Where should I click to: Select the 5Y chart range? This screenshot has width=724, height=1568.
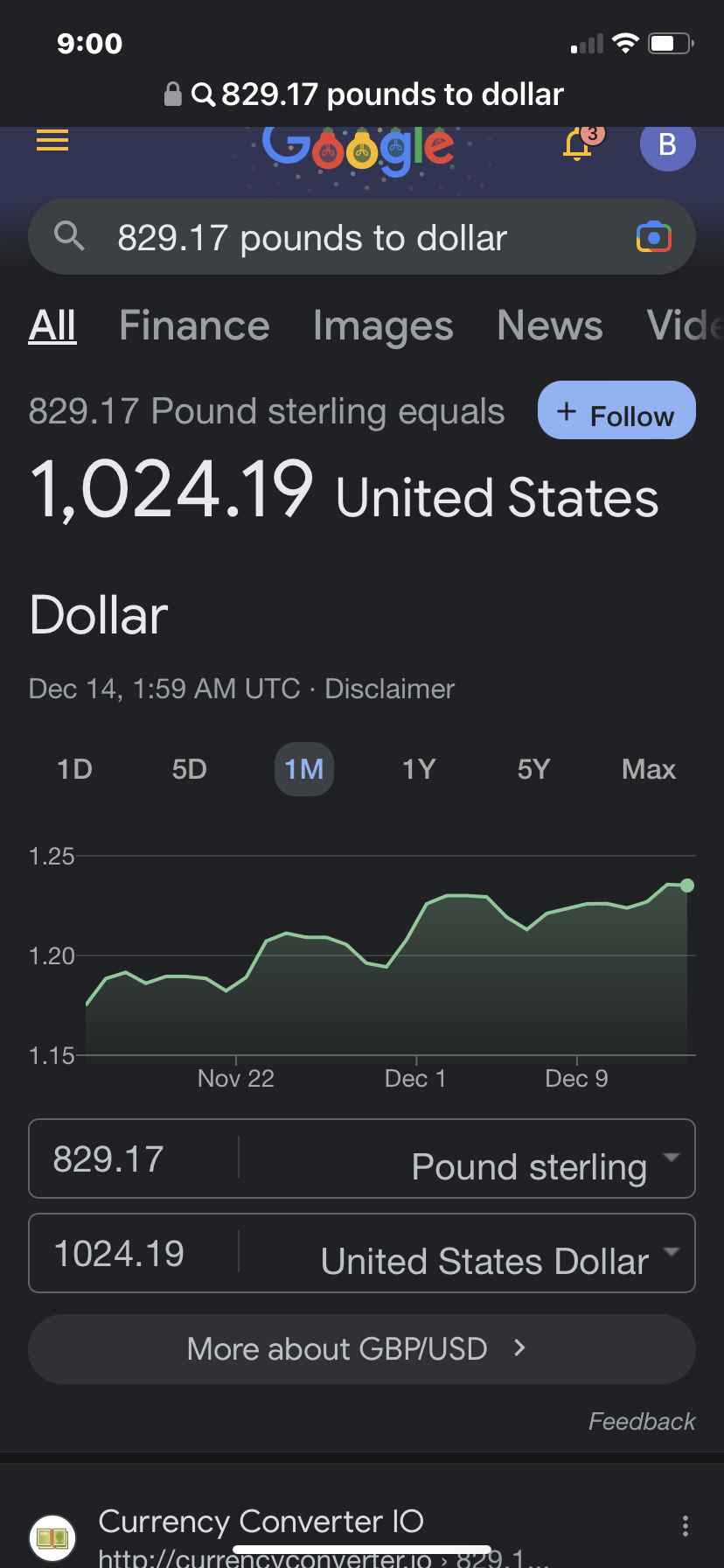533,769
